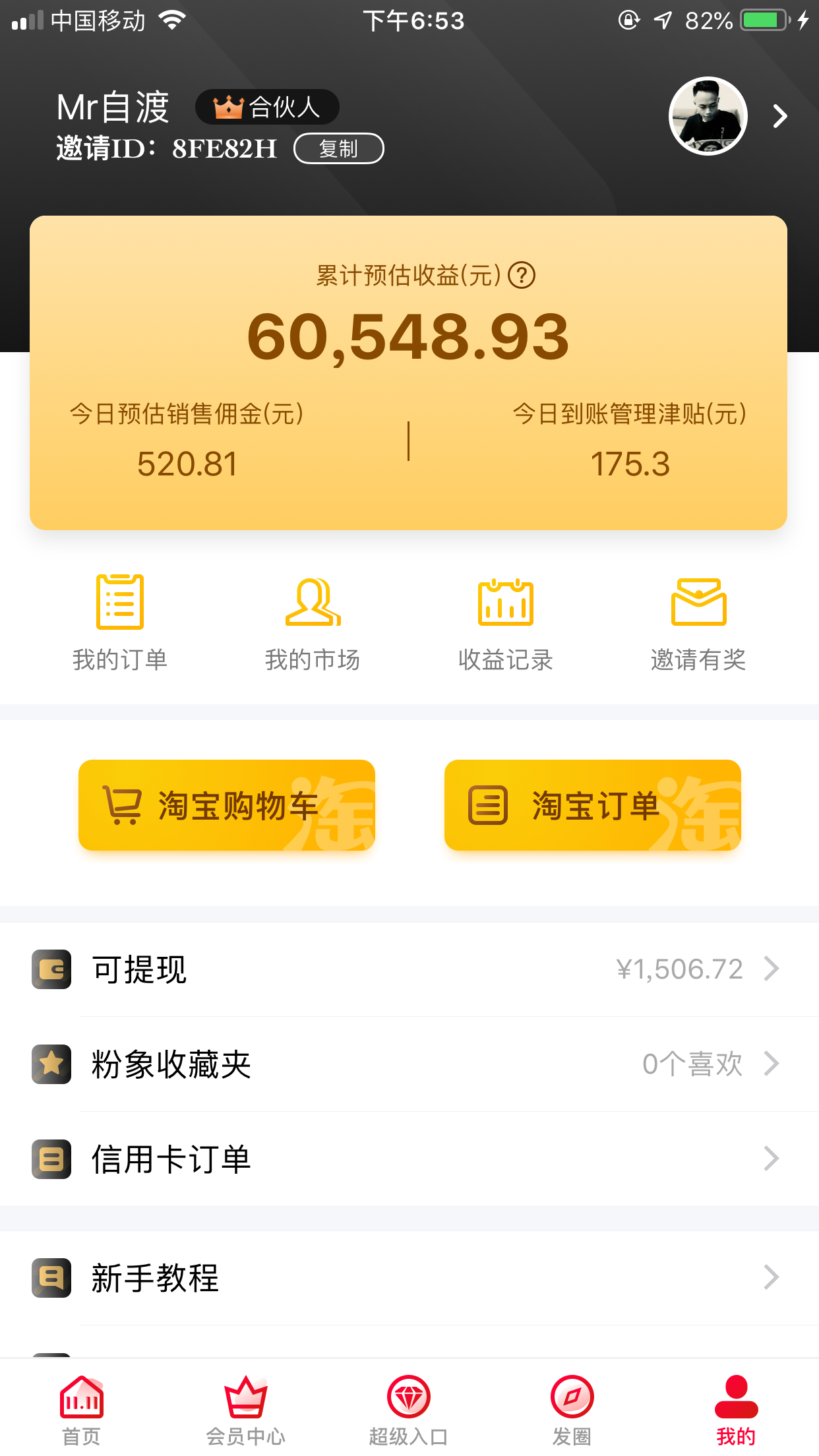View 信用卡订单
Image resolution: width=819 pixels, height=1456 pixels.
tap(409, 1159)
